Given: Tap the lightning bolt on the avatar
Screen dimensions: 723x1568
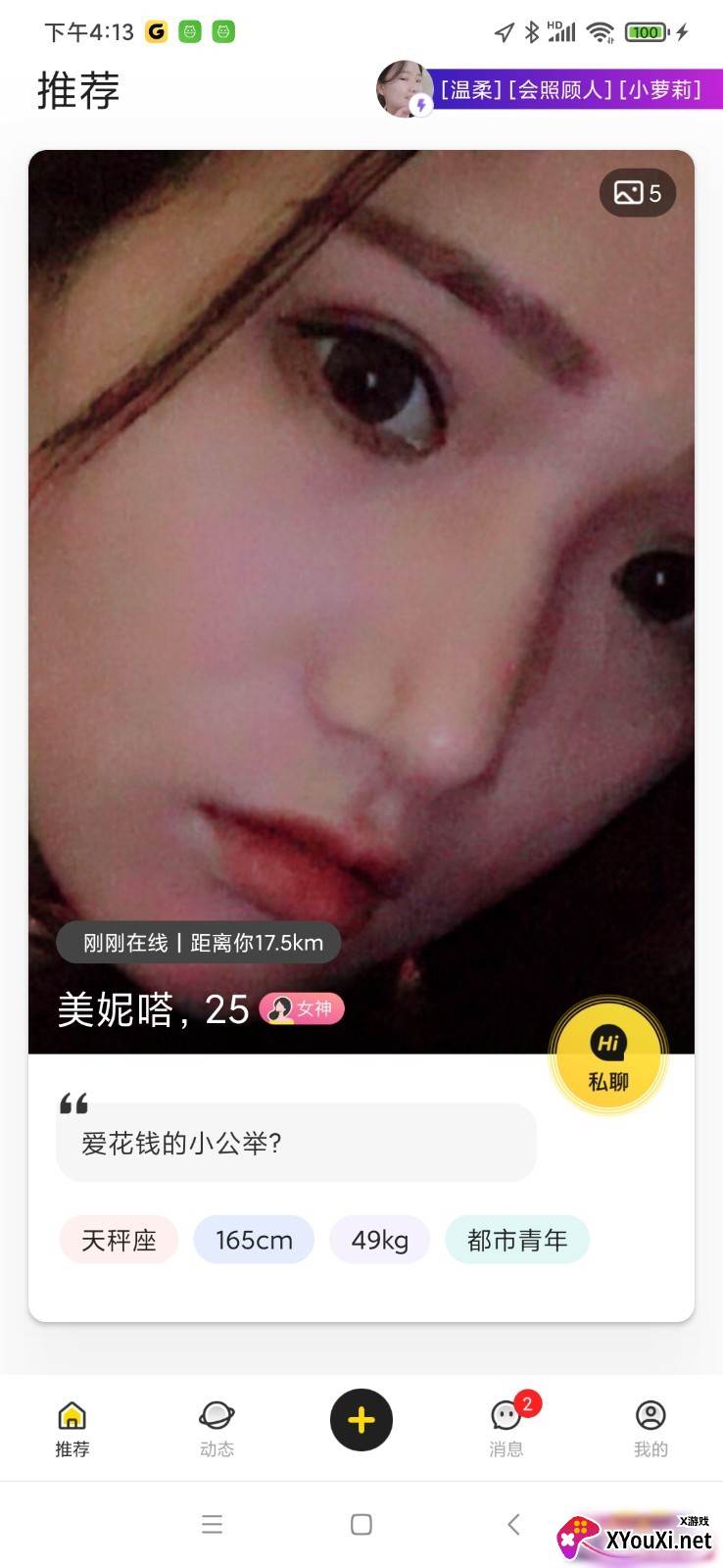Looking at the screenshot, I should 421,105.
